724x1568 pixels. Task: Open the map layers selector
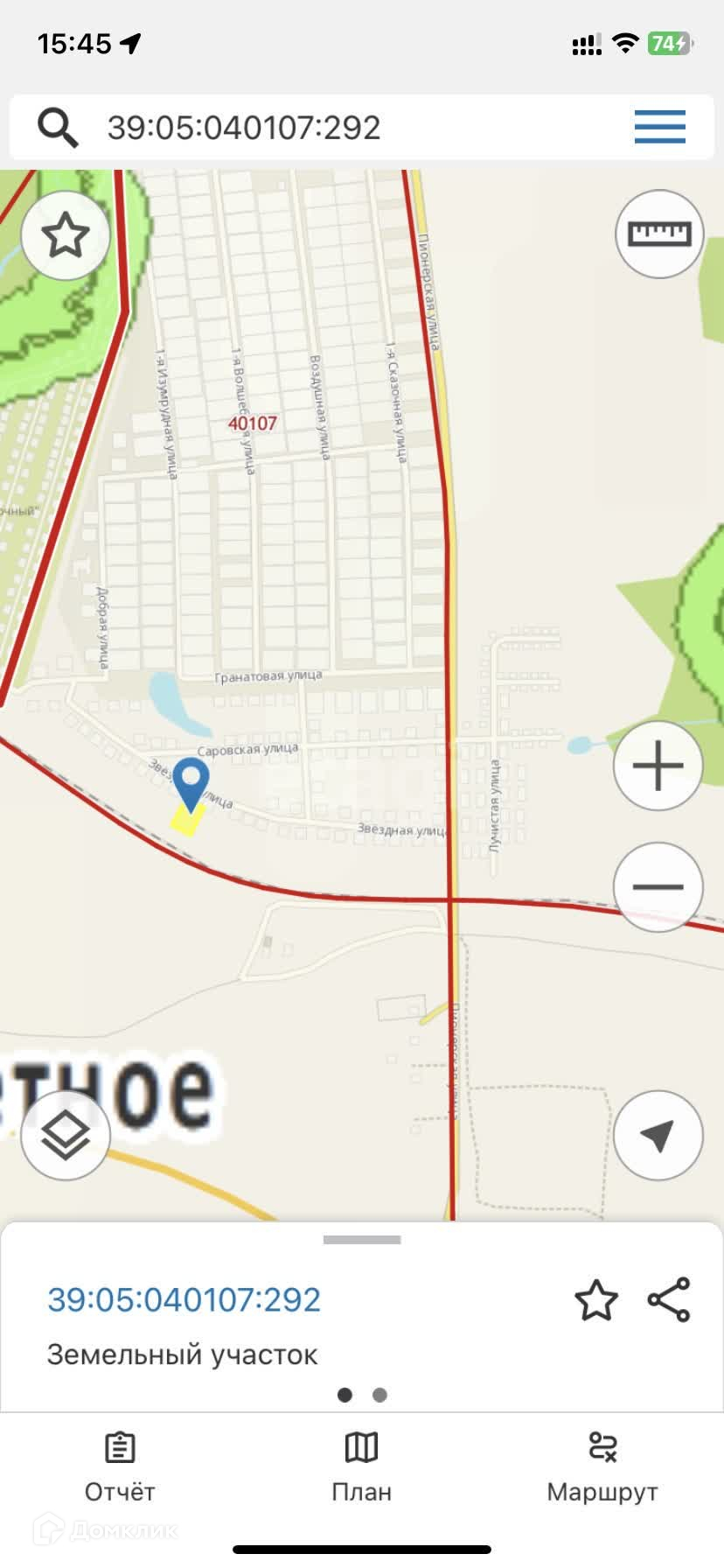[x=66, y=1136]
